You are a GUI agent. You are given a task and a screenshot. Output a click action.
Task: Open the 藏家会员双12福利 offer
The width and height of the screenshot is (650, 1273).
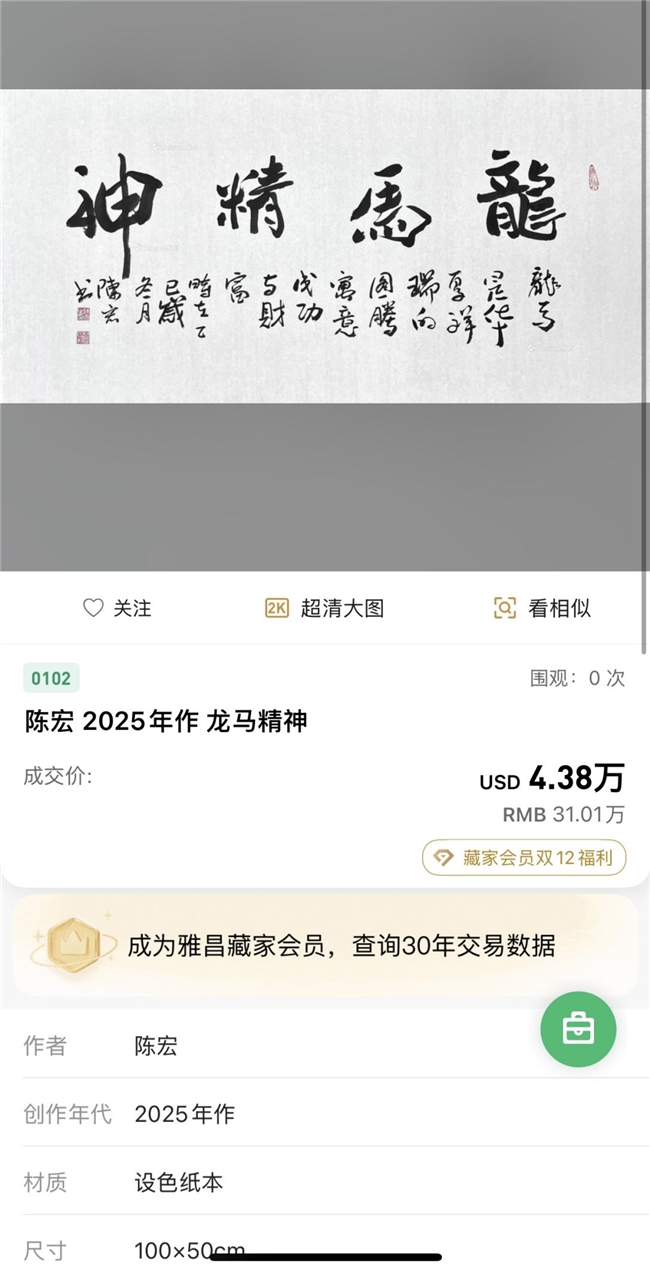(x=525, y=858)
